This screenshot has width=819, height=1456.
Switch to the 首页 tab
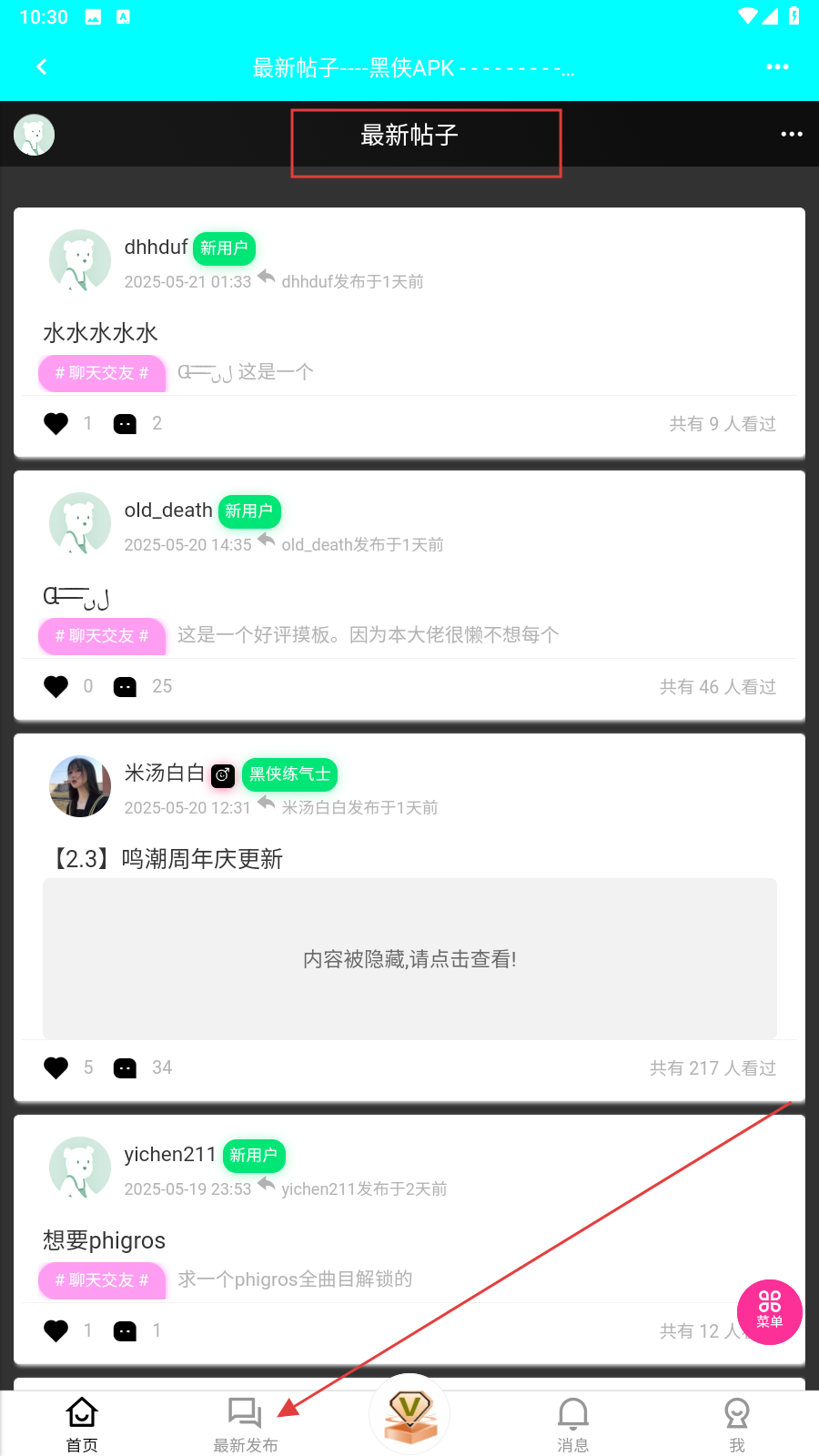tap(82, 1424)
